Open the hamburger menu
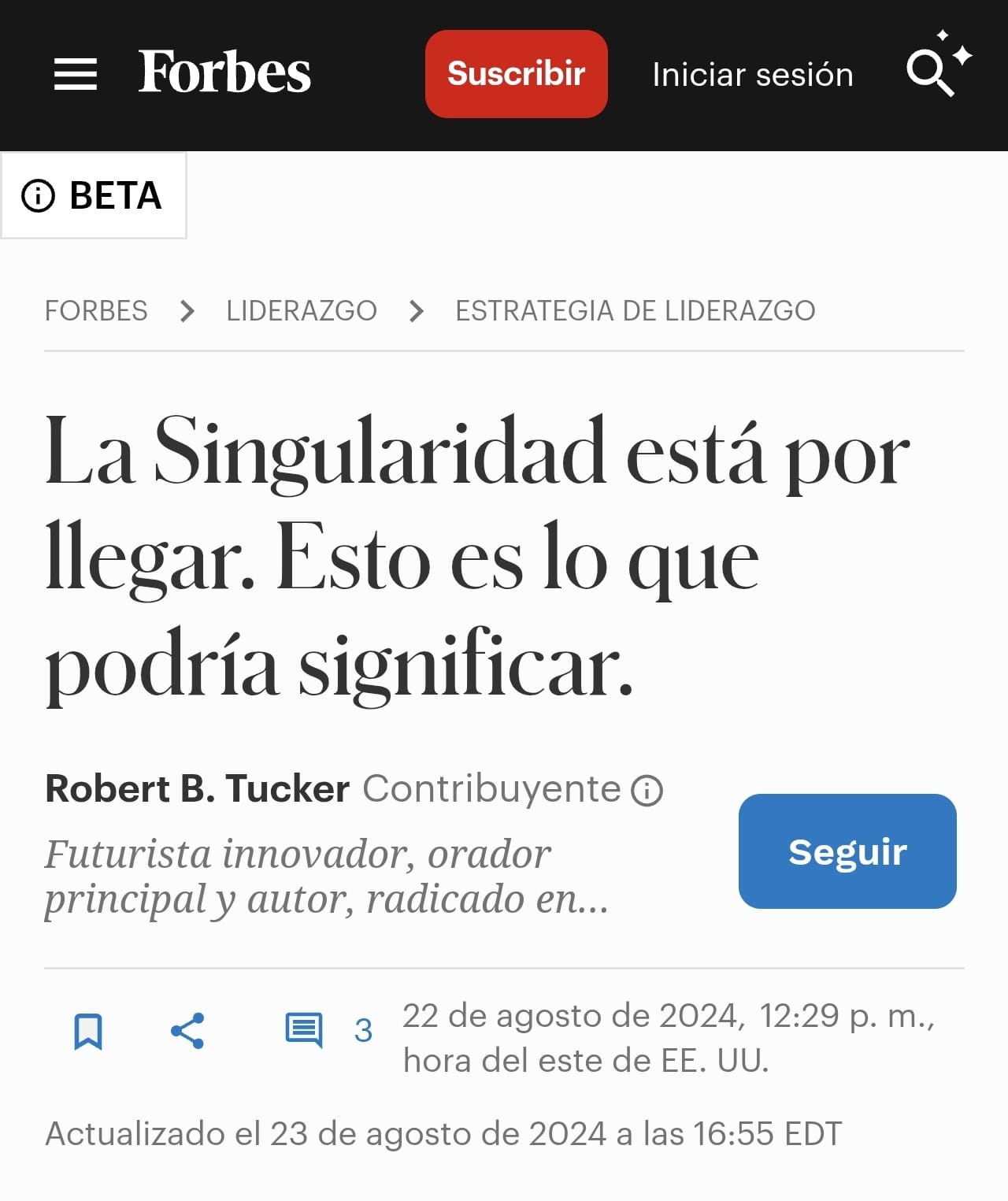The width and height of the screenshot is (1008, 1201). 76,74
